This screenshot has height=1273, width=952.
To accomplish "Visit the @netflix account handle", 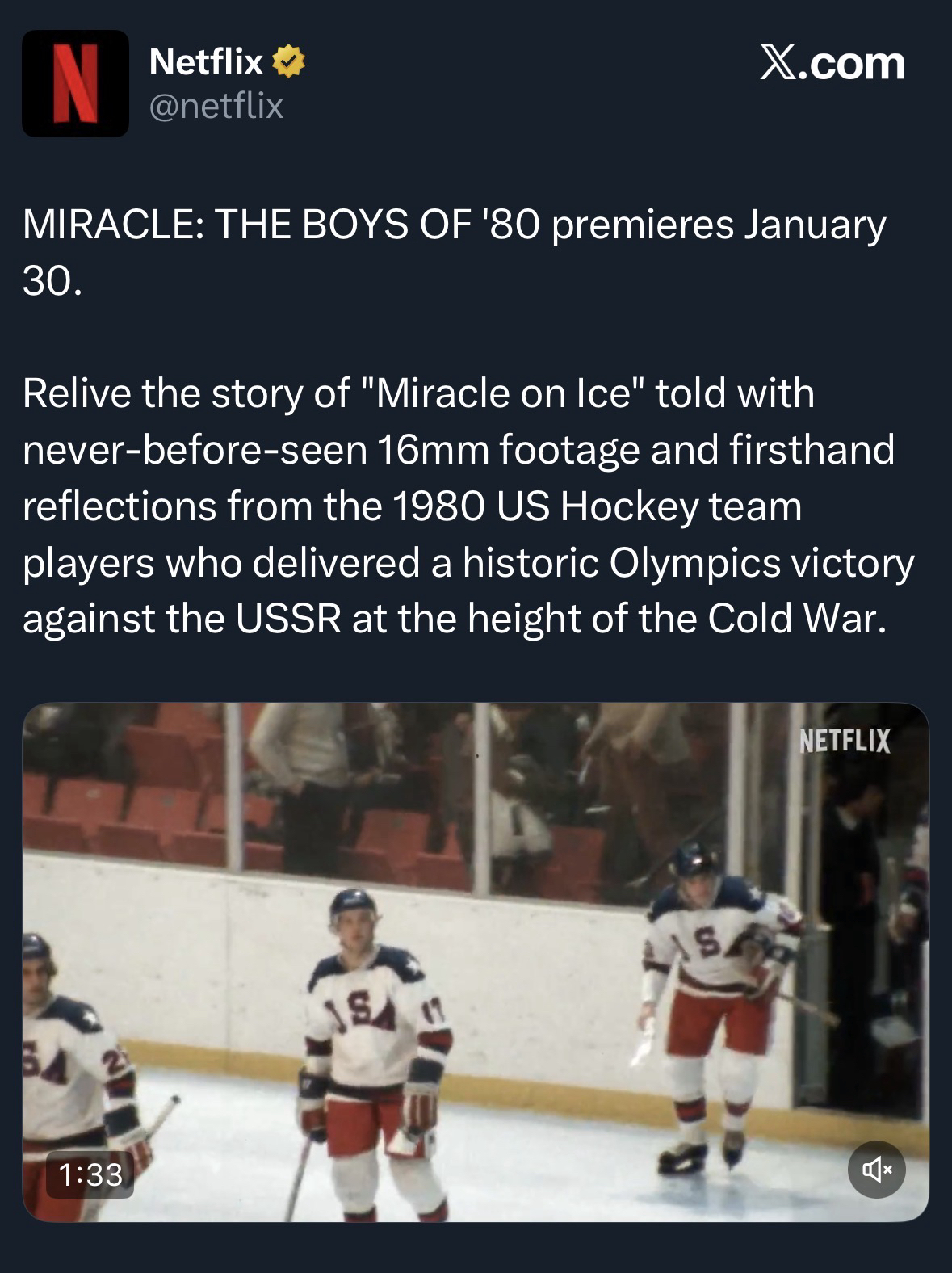I will click(216, 106).
